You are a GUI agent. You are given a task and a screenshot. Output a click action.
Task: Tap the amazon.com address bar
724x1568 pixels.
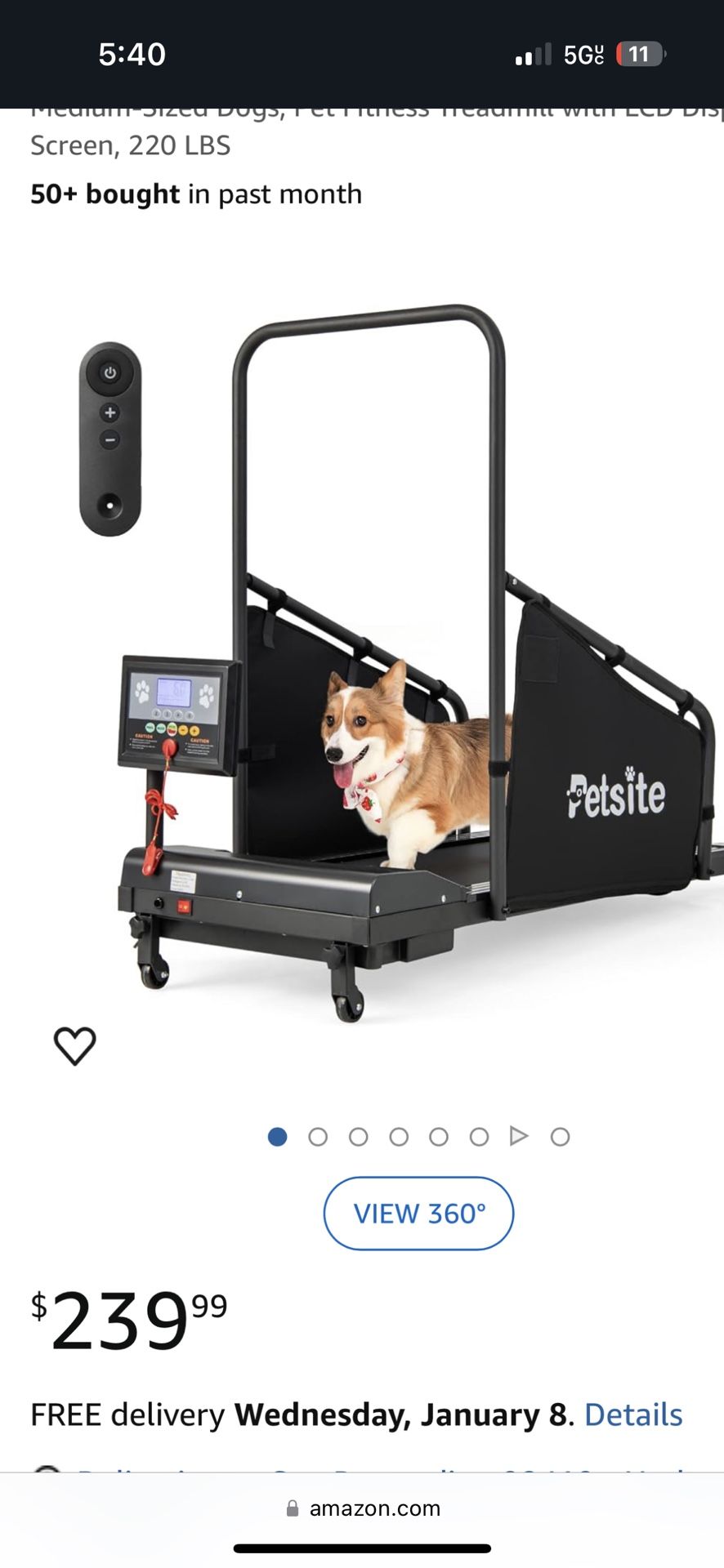pyautogui.click(x=363, y=1508)
